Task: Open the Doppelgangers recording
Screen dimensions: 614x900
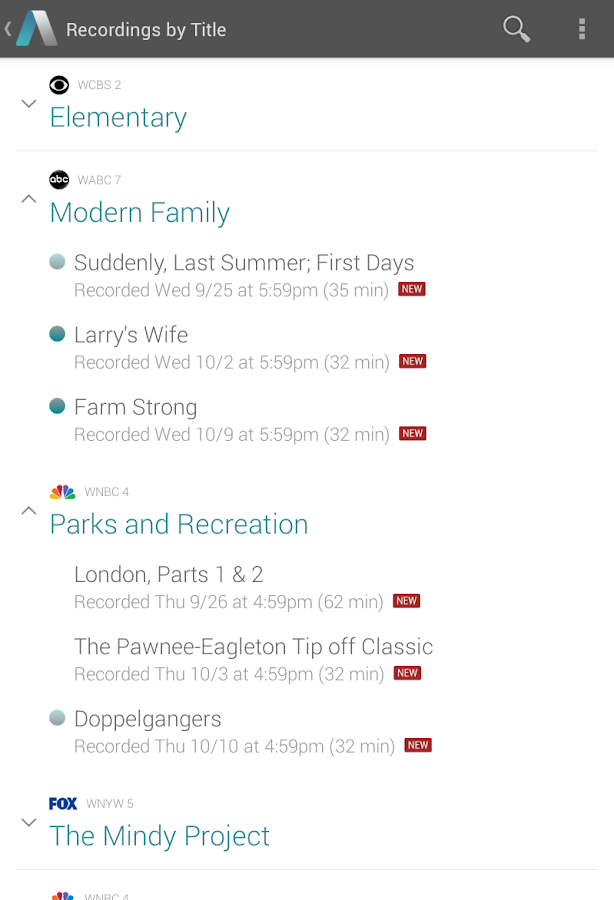Action: [148, 731]
